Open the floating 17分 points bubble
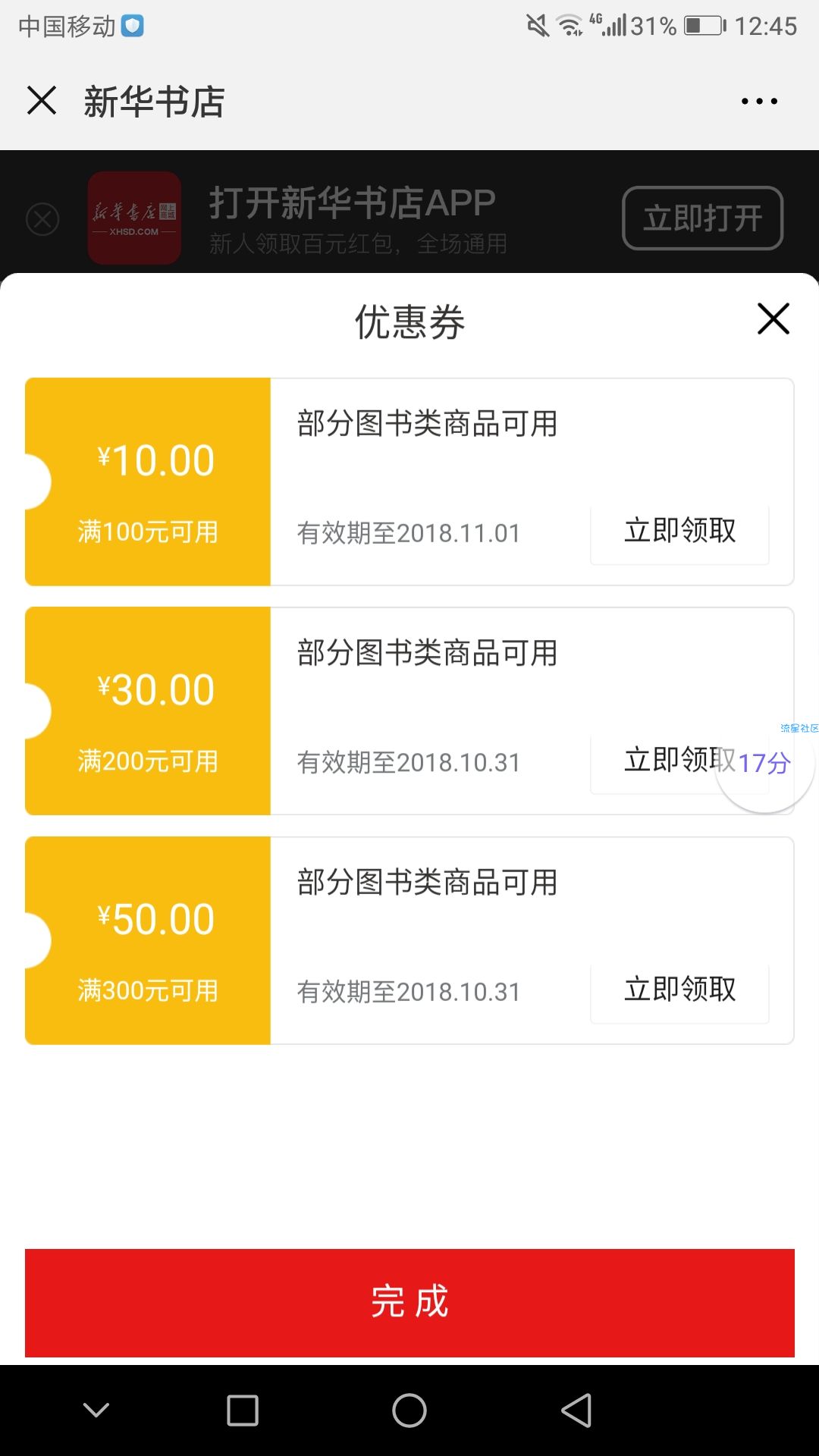 pyautogui.click(x=764, y=763)
